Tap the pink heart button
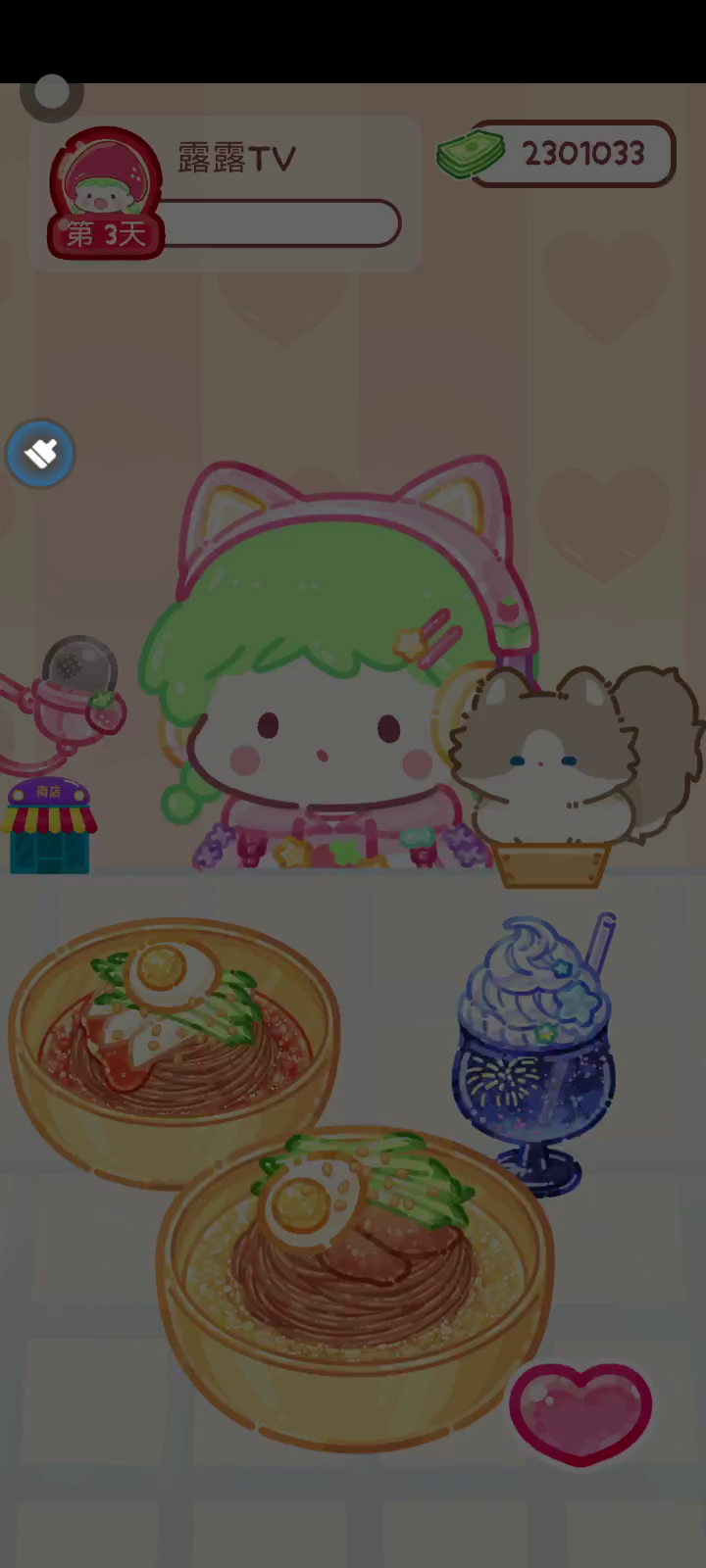706x1568 pixels. point(580,1412)
